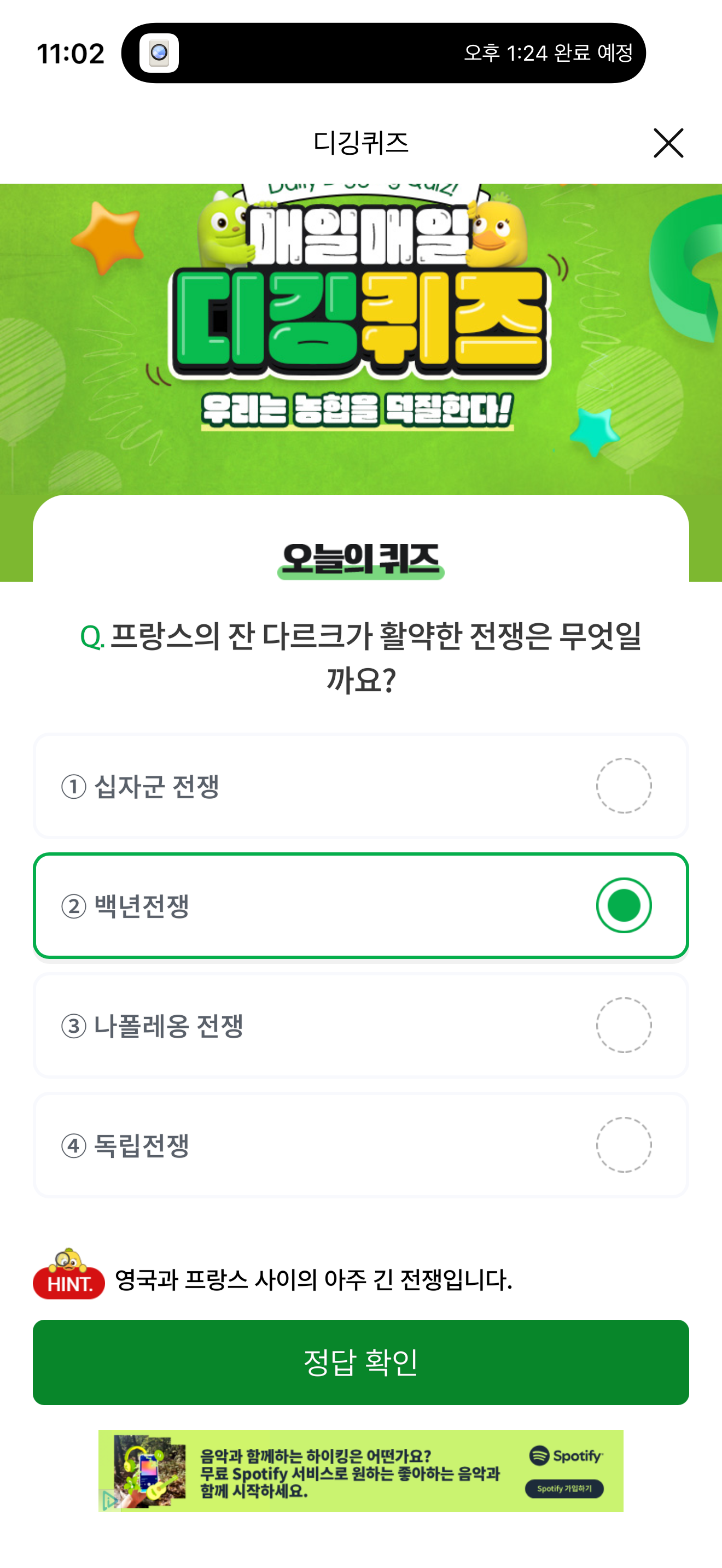Choose option ② 백년전쟁
The image size is (722, 1568).
click(361, 906)
